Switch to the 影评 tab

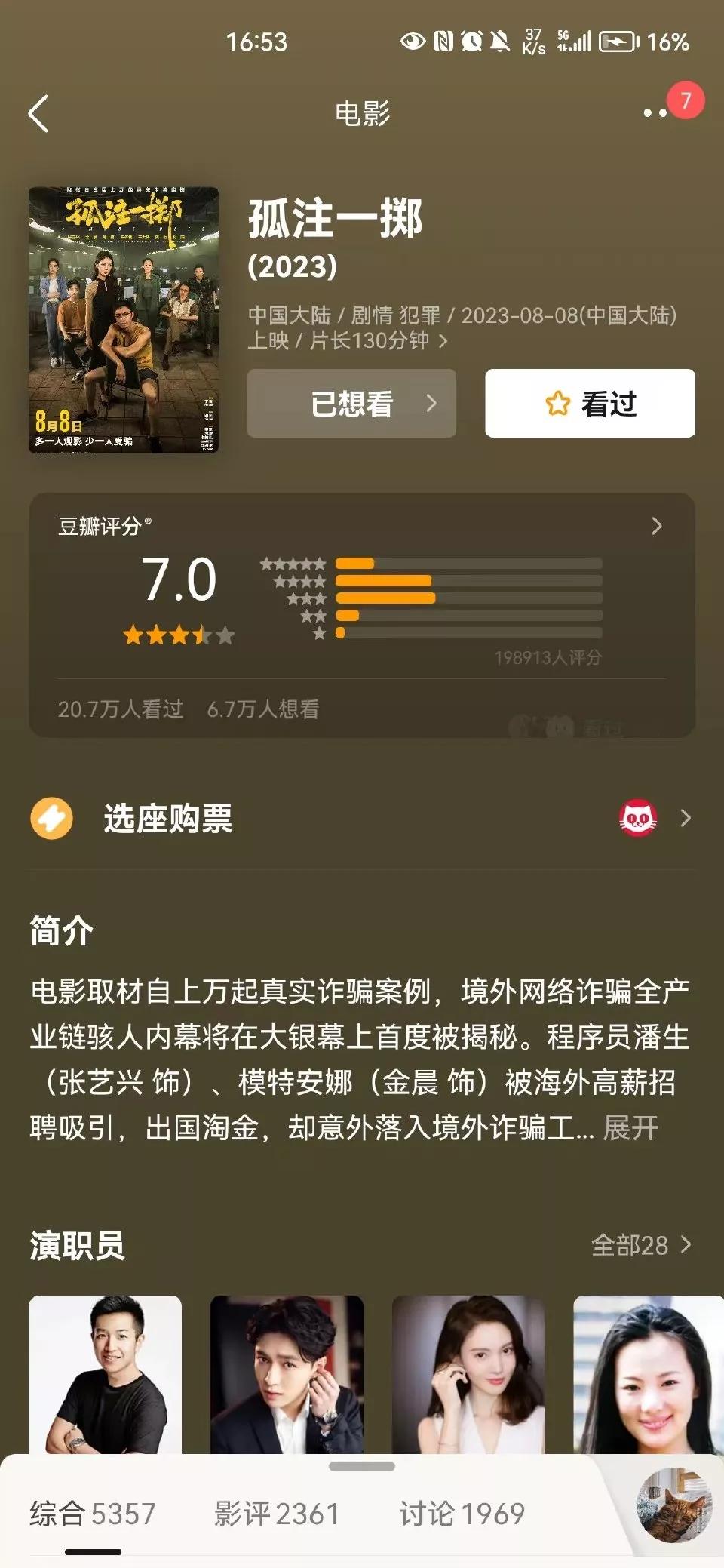pos(276,1514)
